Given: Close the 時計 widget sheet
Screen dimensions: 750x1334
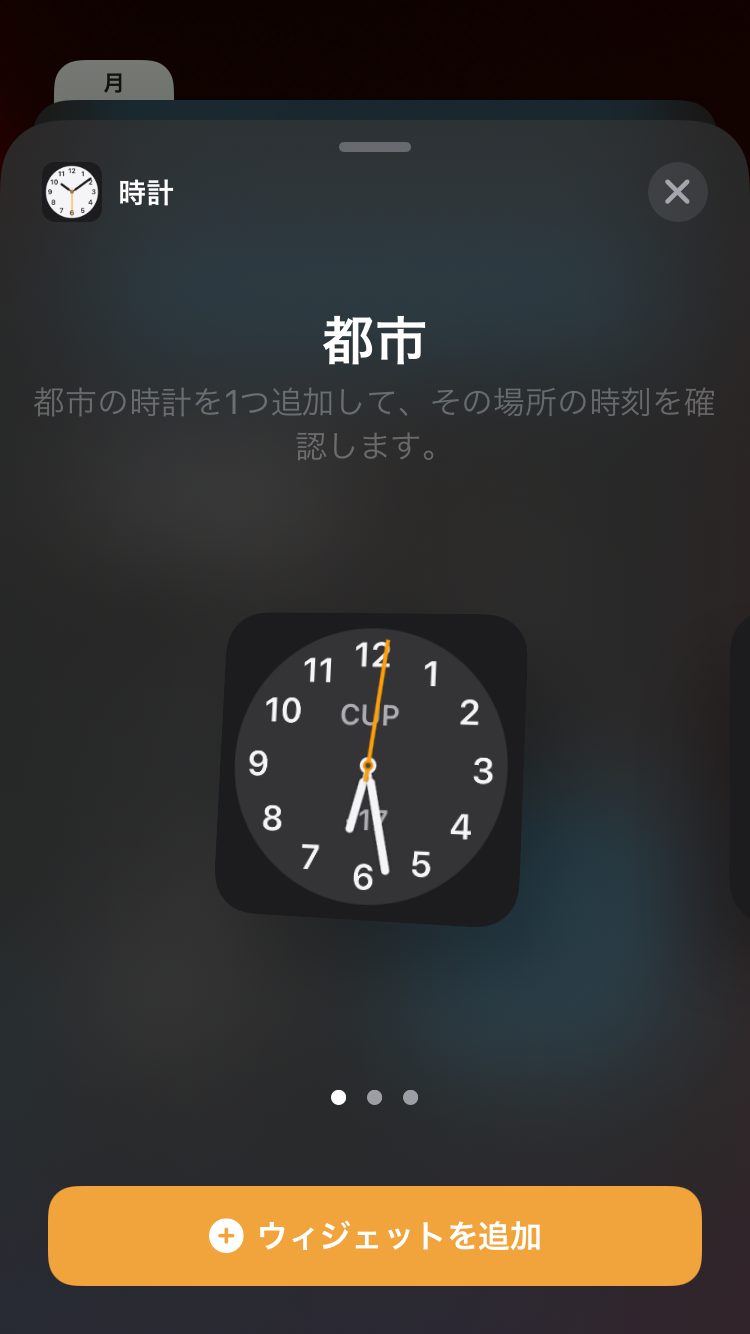Looking at the screenshot, I should [x=677, y=191].
